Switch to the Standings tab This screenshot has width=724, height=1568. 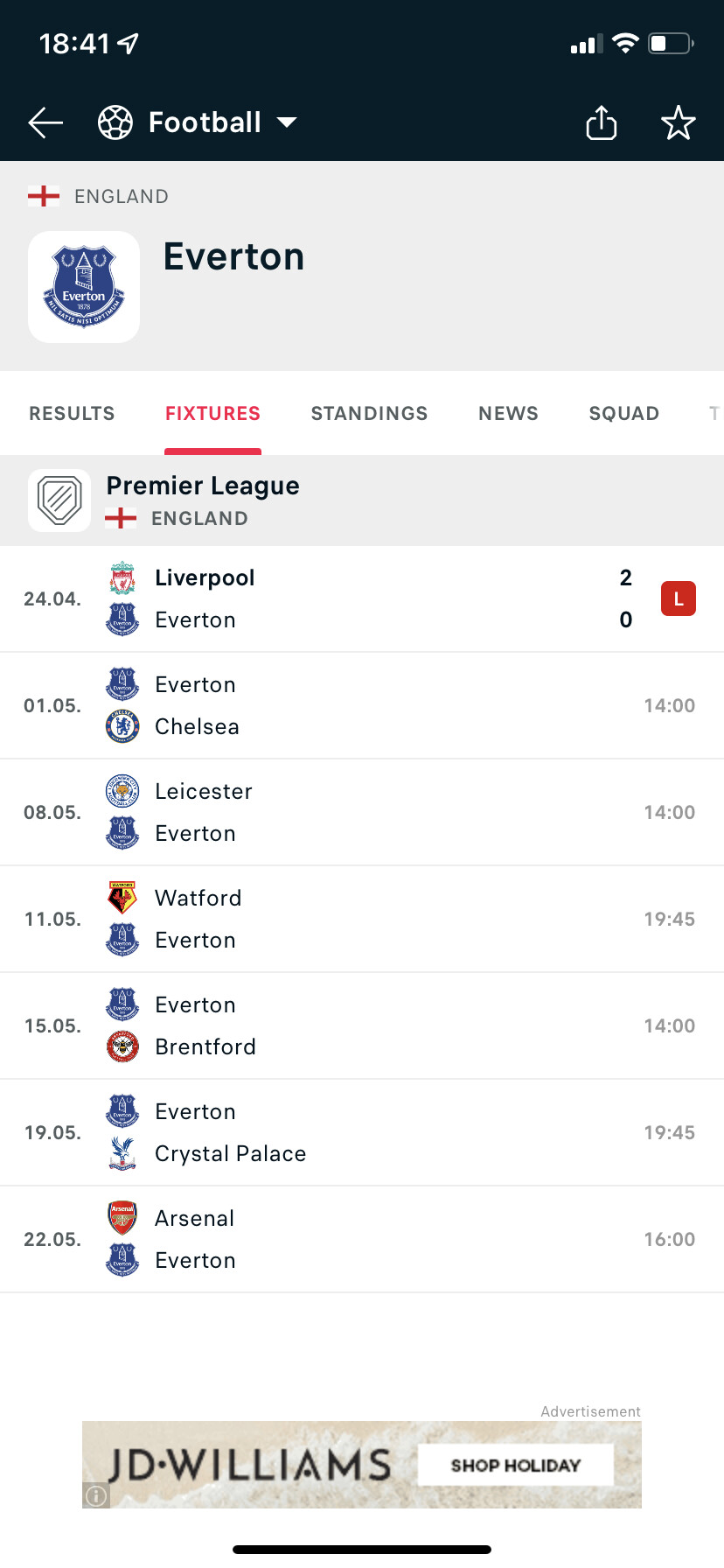(x=369, y=413)
